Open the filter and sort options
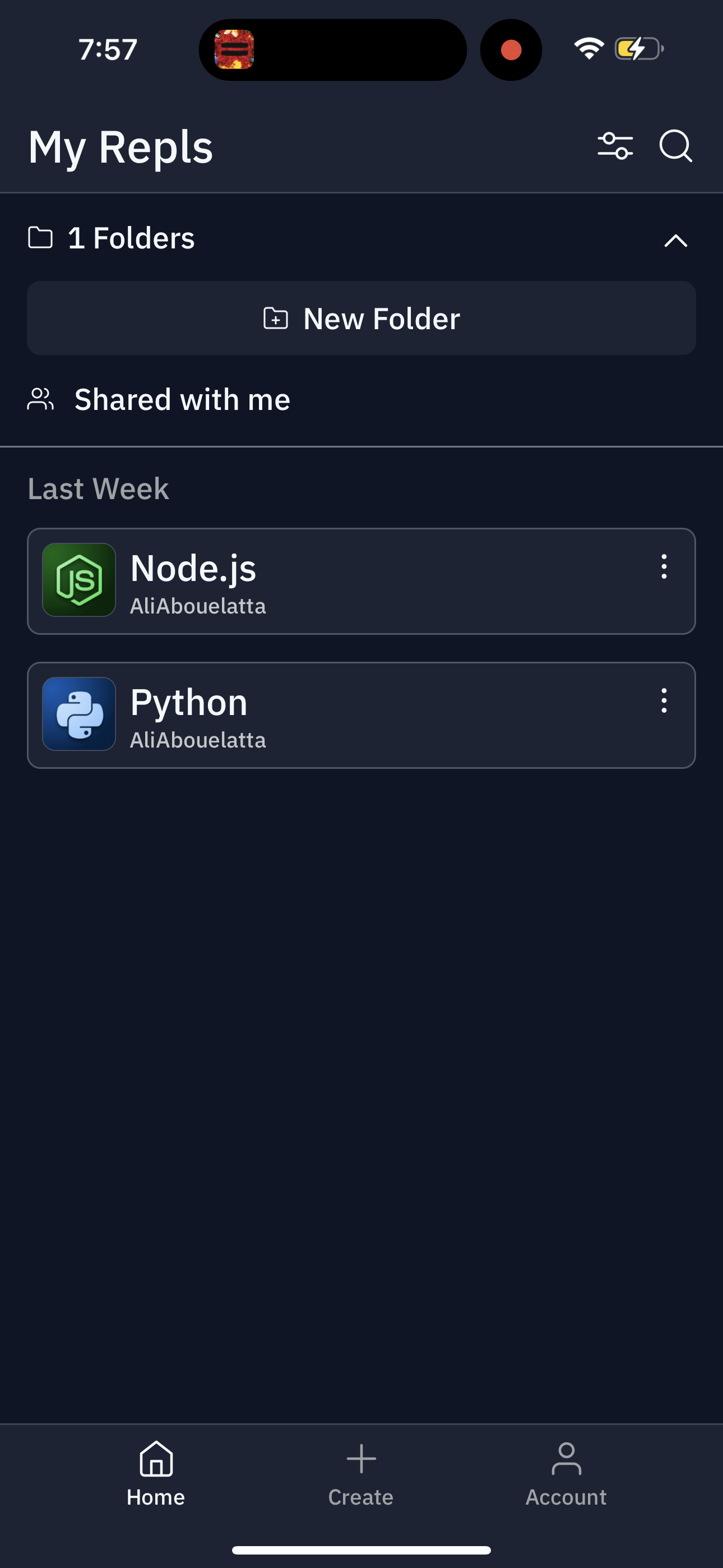The width and height of the screenshot is (723, 1568). tap(615, 146)
